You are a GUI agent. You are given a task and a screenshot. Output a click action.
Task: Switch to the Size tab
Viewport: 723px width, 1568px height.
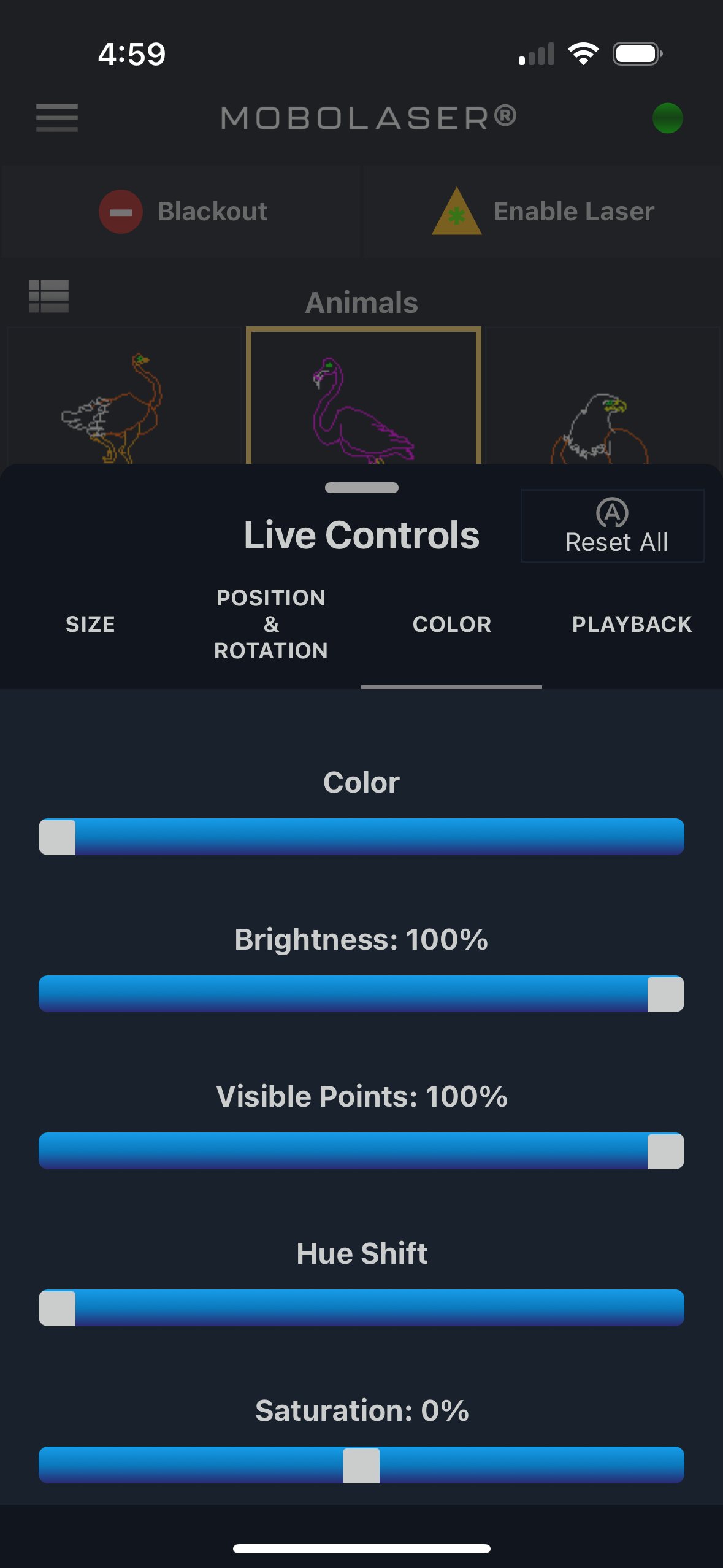[90, 625]
